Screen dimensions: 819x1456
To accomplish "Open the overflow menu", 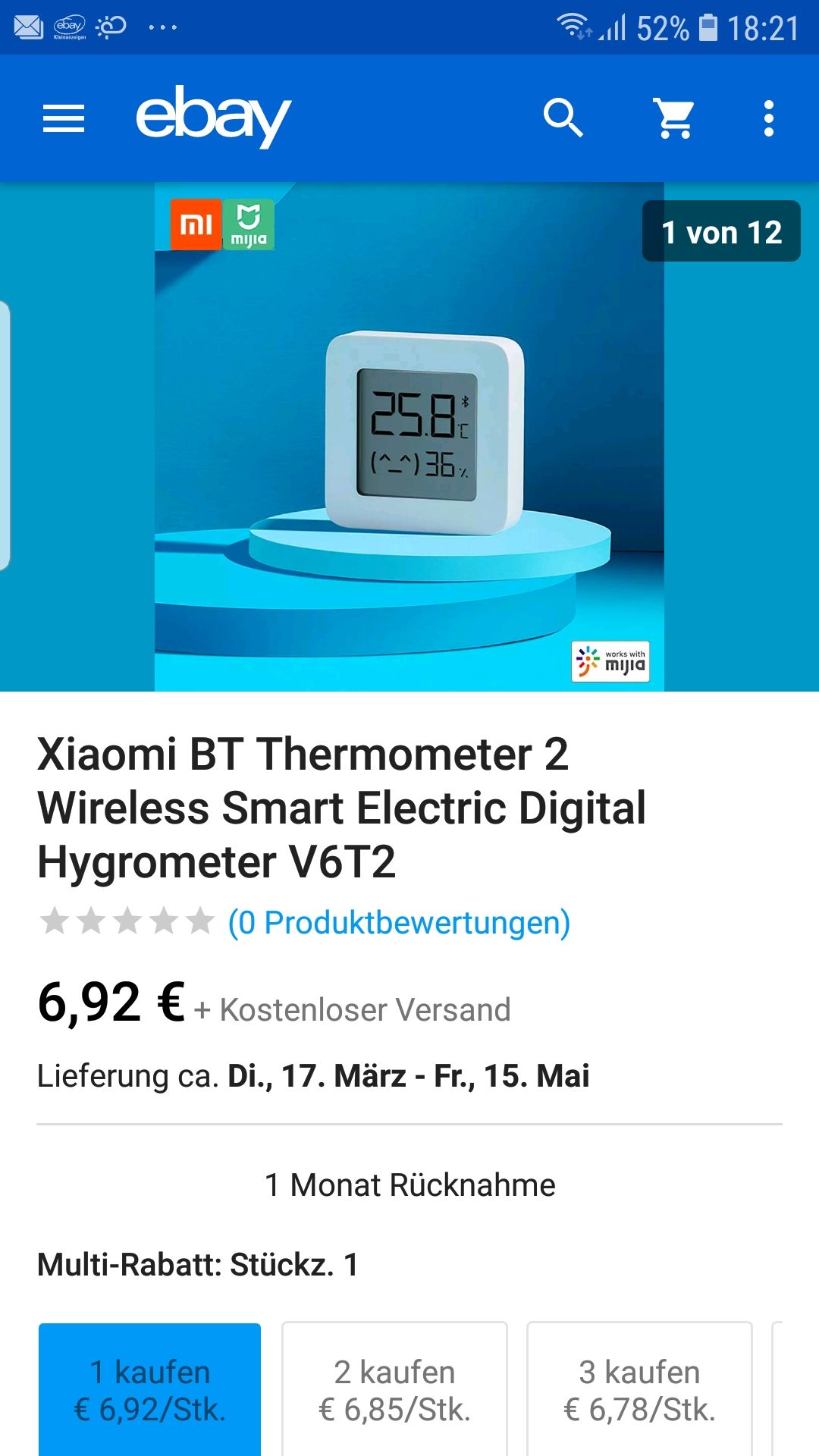I will 768,118.
